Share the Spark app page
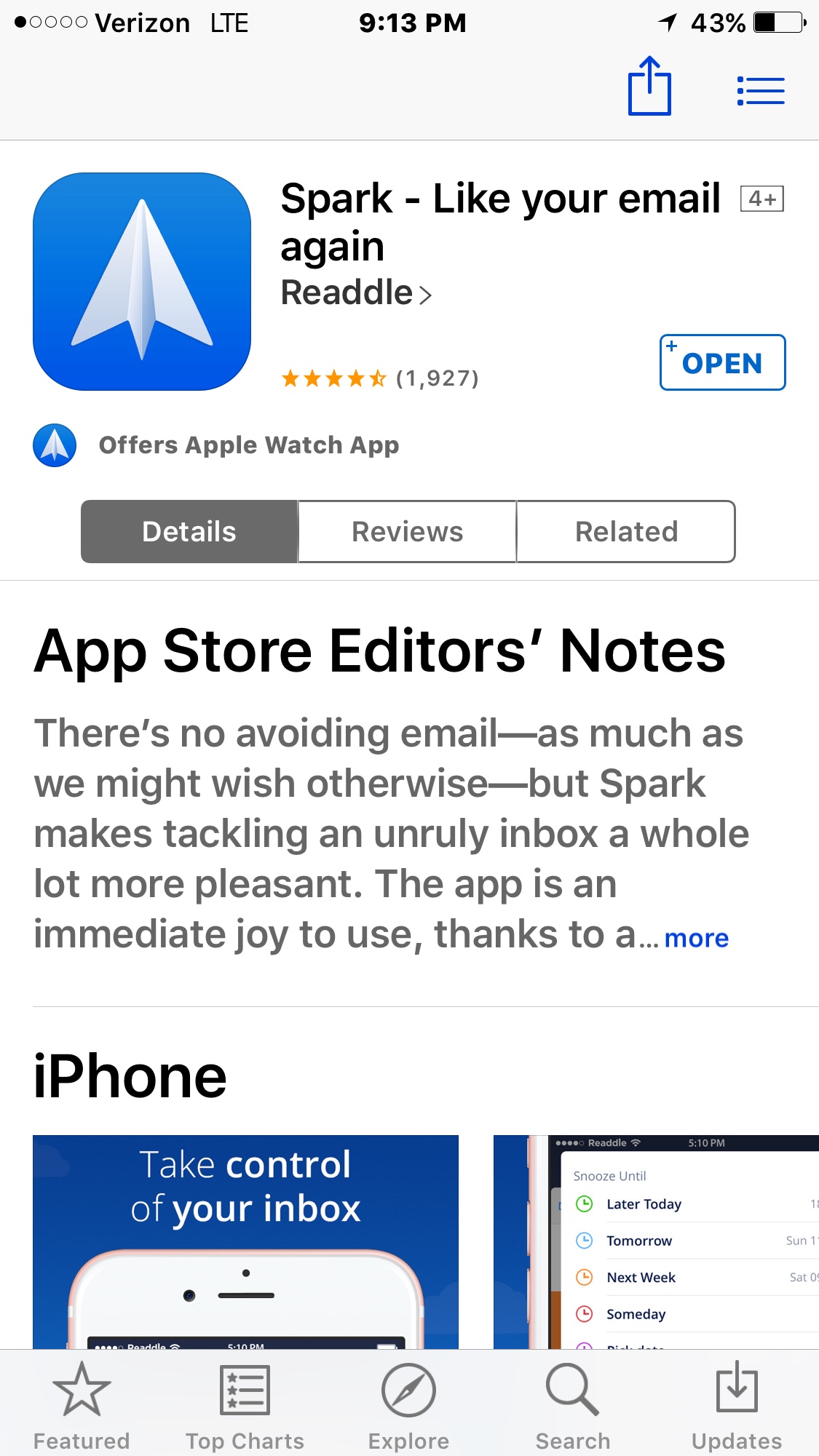The width and height of the screenshot is (819, 1456). [x=649, y=87]
